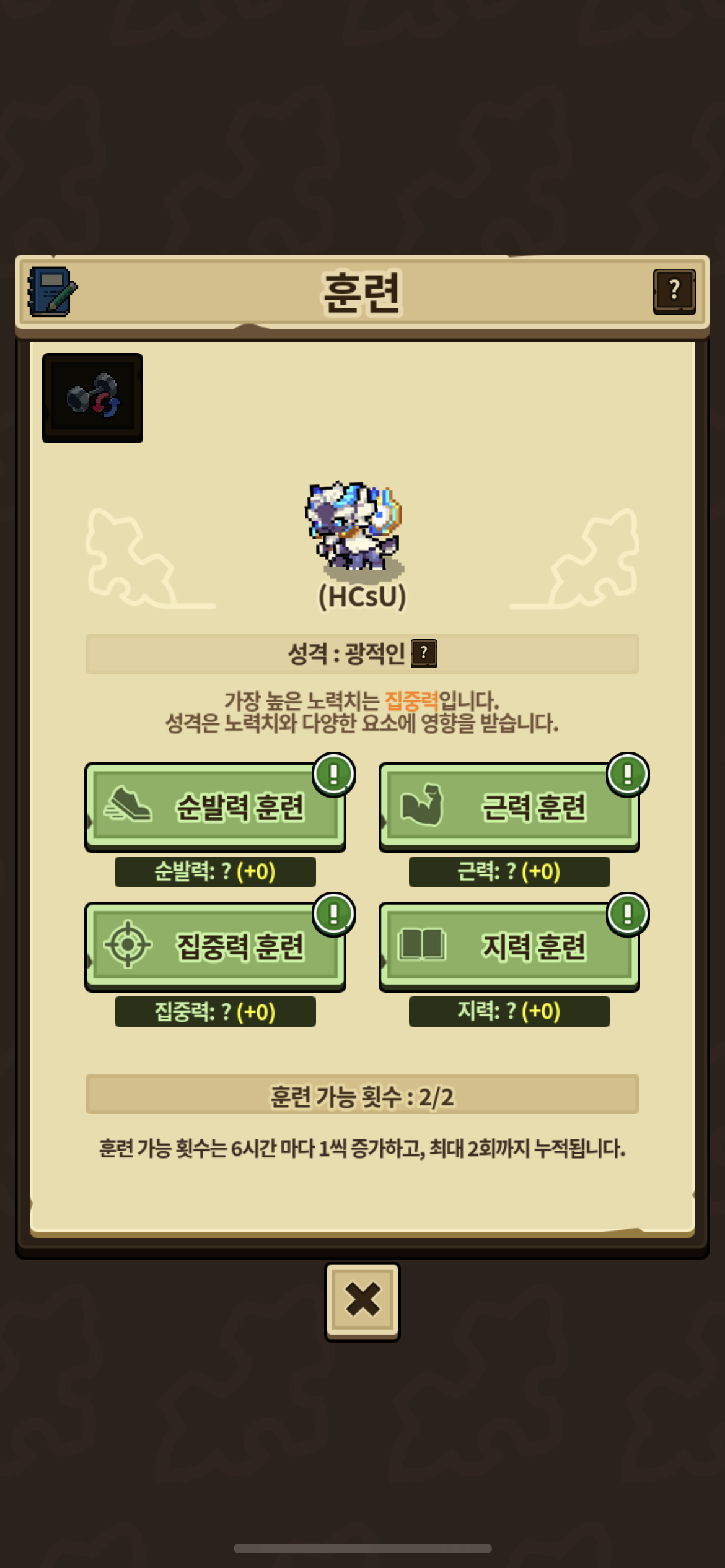Start 지력 훈련 (intelligence training)
The width and height of the screenshot is (725, 1568).
coord(509,946)
